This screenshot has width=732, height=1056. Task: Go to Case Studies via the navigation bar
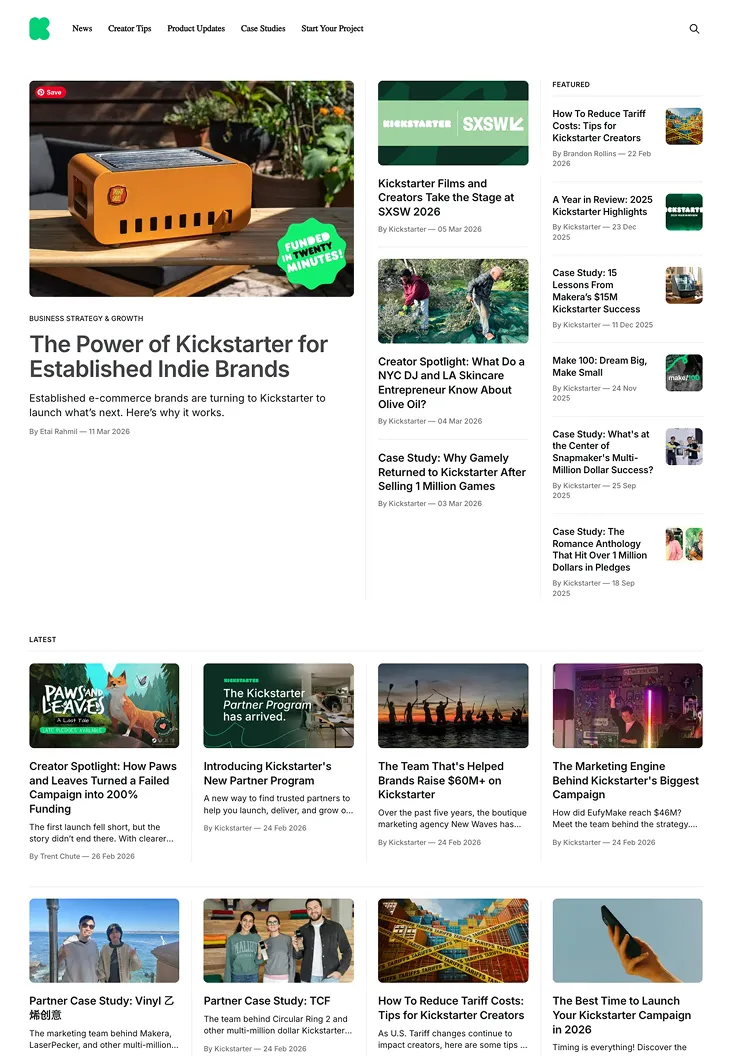(262, 28)
